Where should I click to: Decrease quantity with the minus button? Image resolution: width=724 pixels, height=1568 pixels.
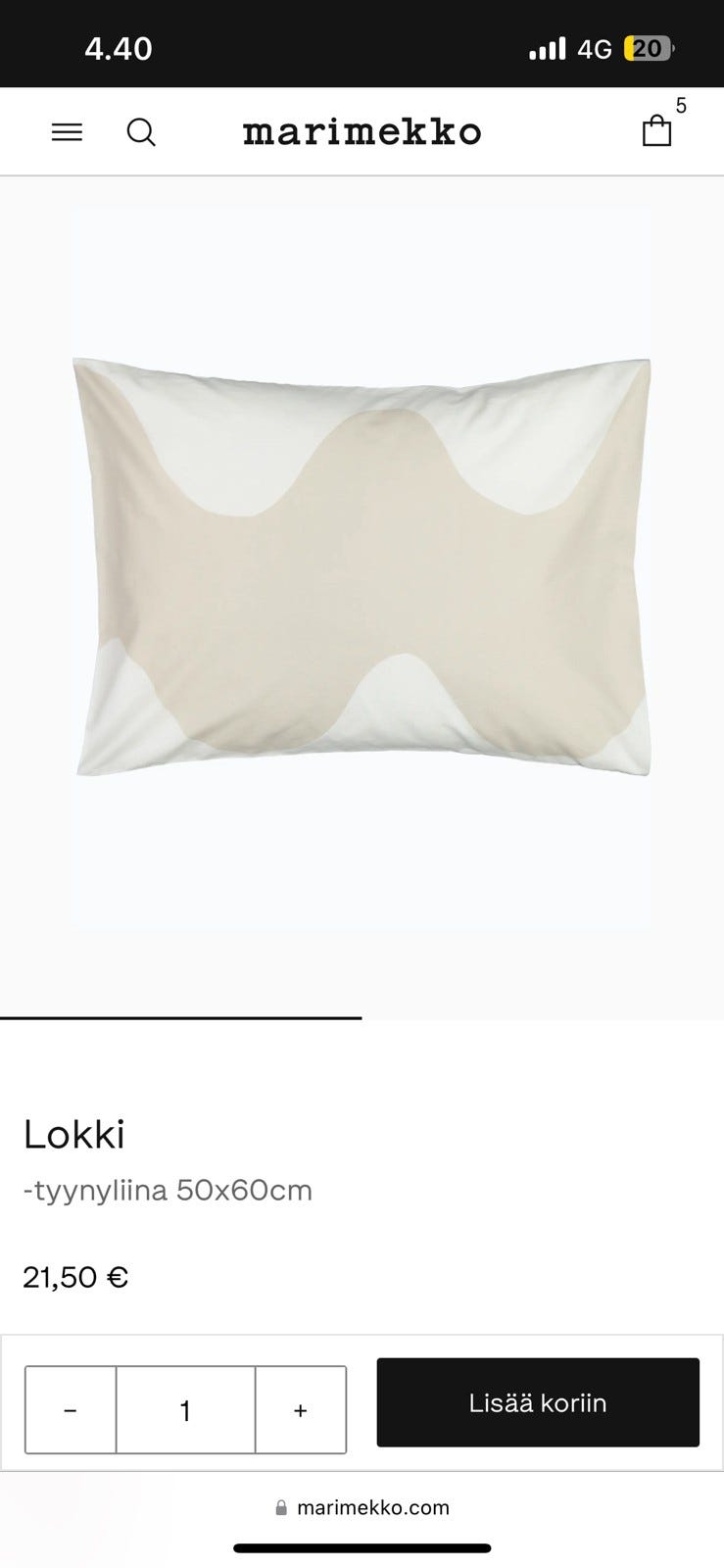point(71,1410)
